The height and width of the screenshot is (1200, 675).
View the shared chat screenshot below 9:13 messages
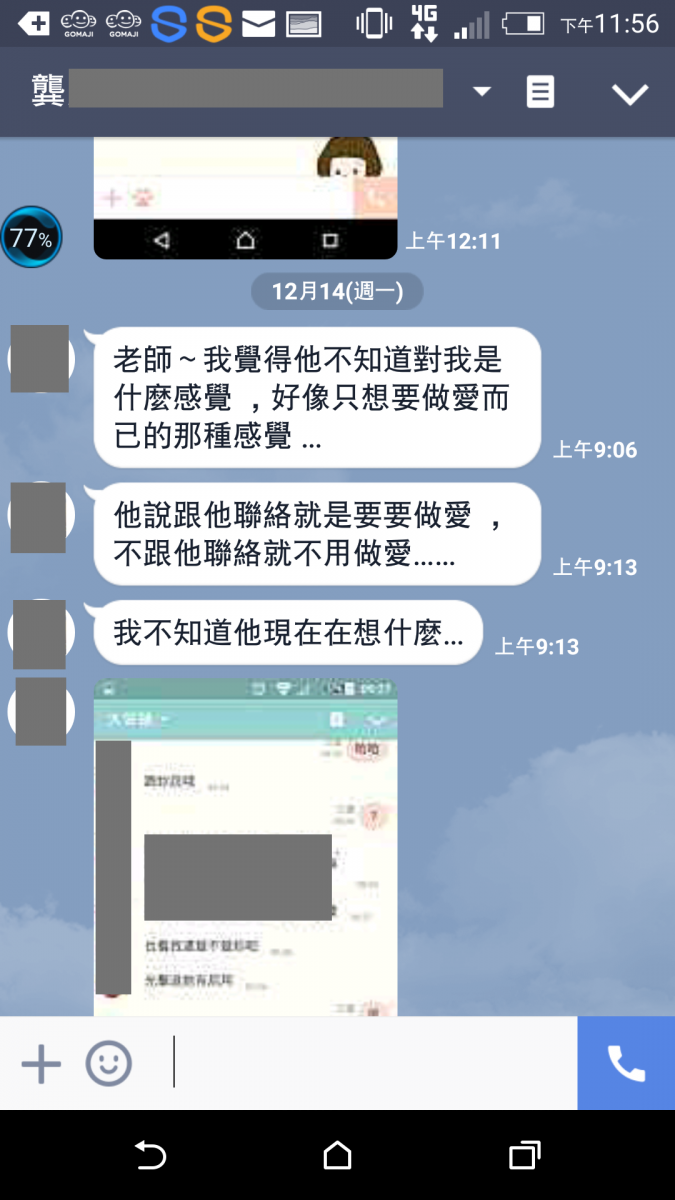[x=245, y=845]
